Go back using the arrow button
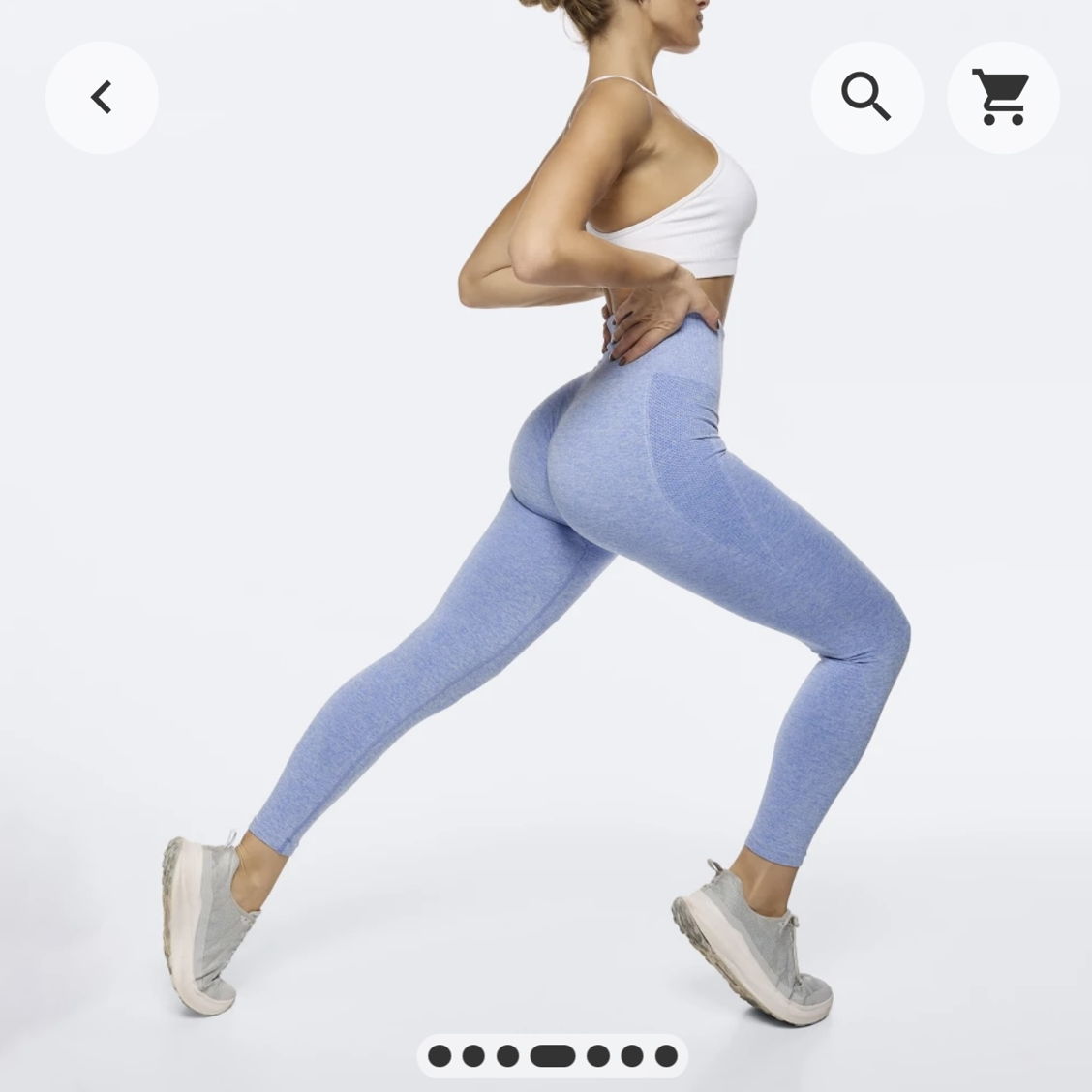Viewport: 1092px width, 1092px height. (102, 97)
